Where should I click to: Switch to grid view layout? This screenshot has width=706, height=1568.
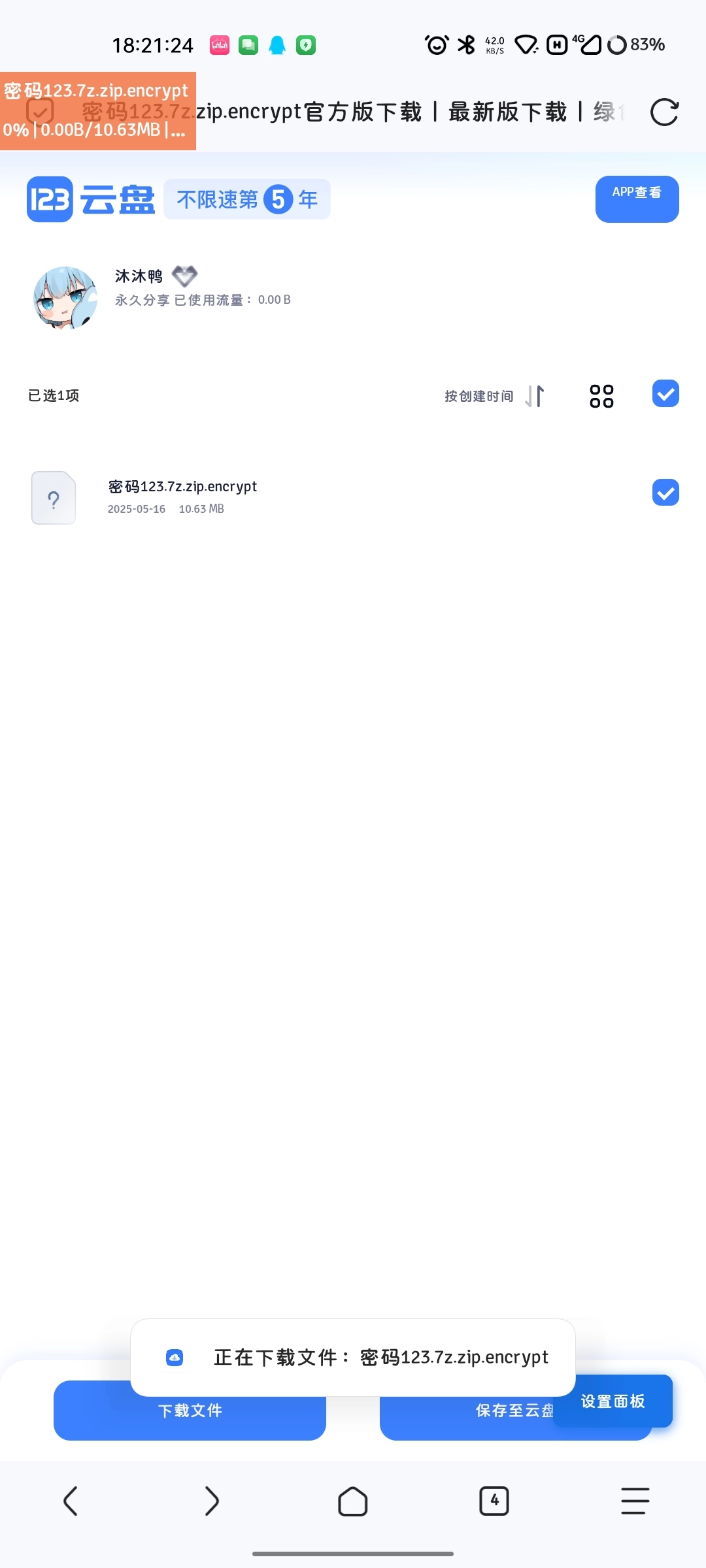pyautogui.click(x=601, y=395)
